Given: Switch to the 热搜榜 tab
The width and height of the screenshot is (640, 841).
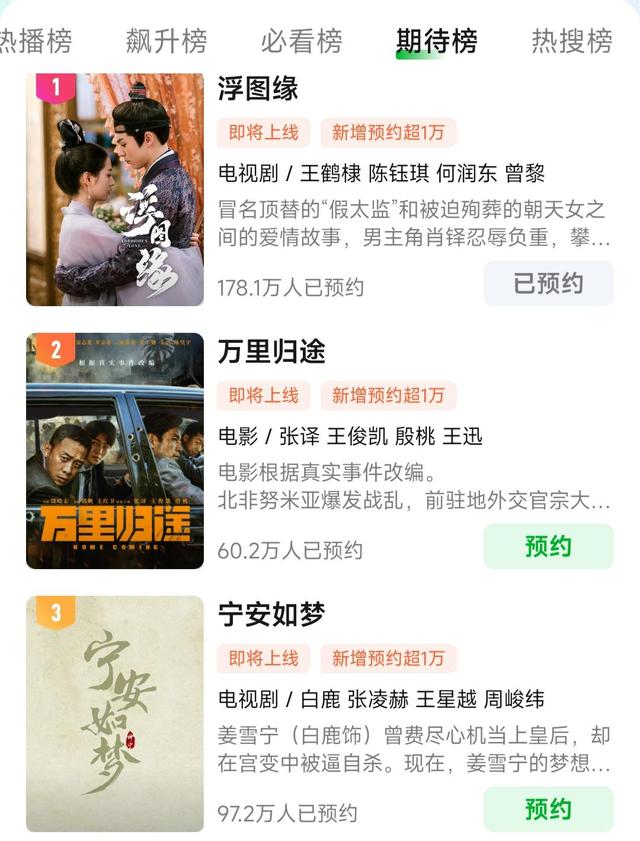Looking at the screenshot, I should click(x=571, y=41).
